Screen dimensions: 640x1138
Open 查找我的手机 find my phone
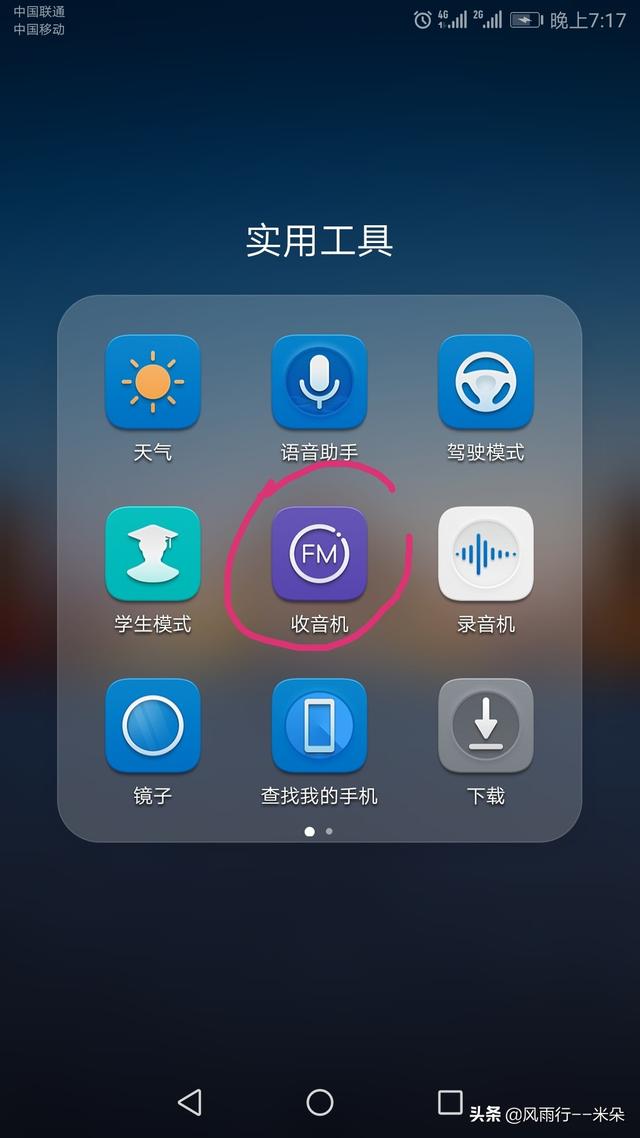319,726
